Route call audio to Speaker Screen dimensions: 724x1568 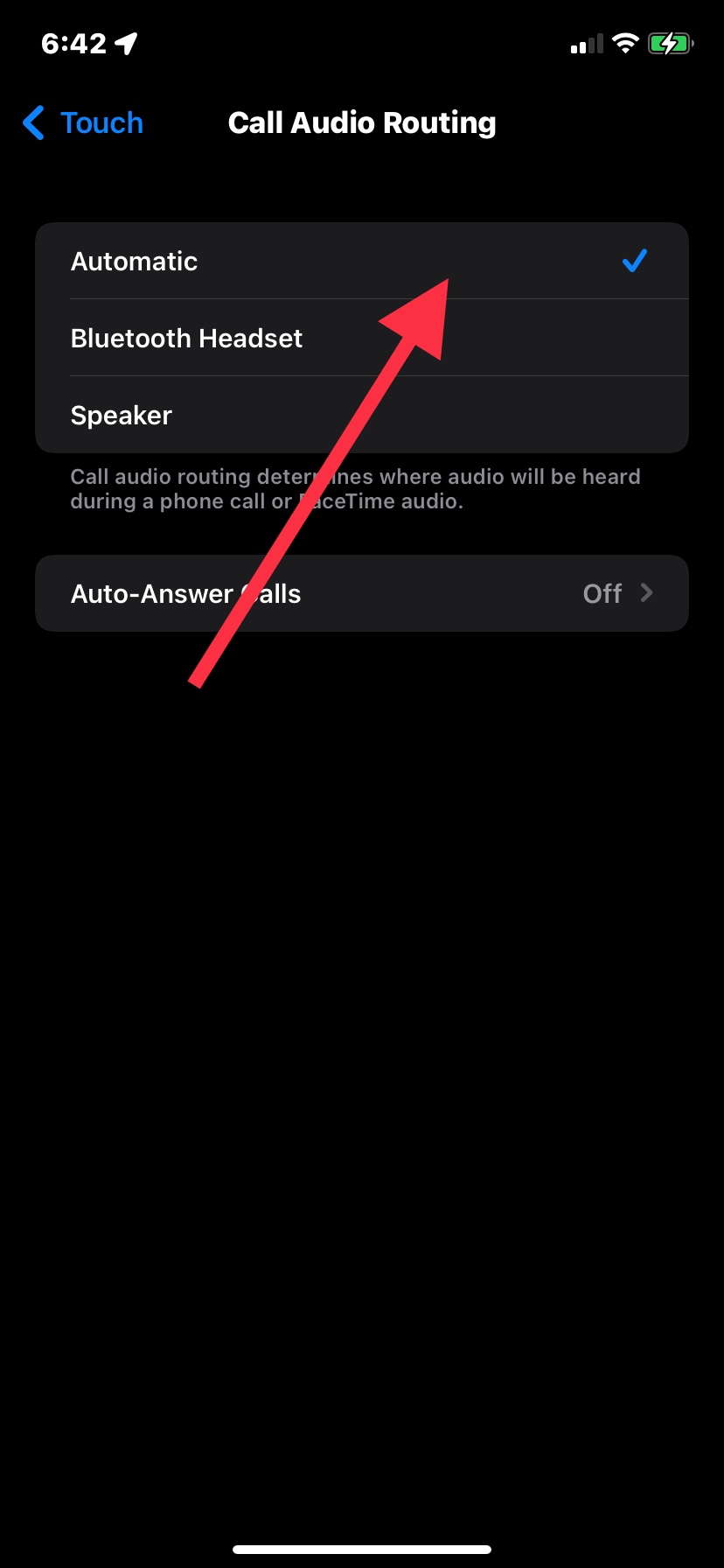[122, 416]
